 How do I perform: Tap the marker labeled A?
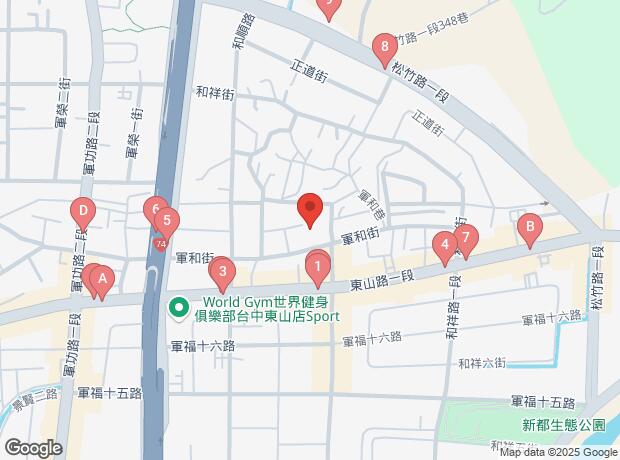(104, 279)
